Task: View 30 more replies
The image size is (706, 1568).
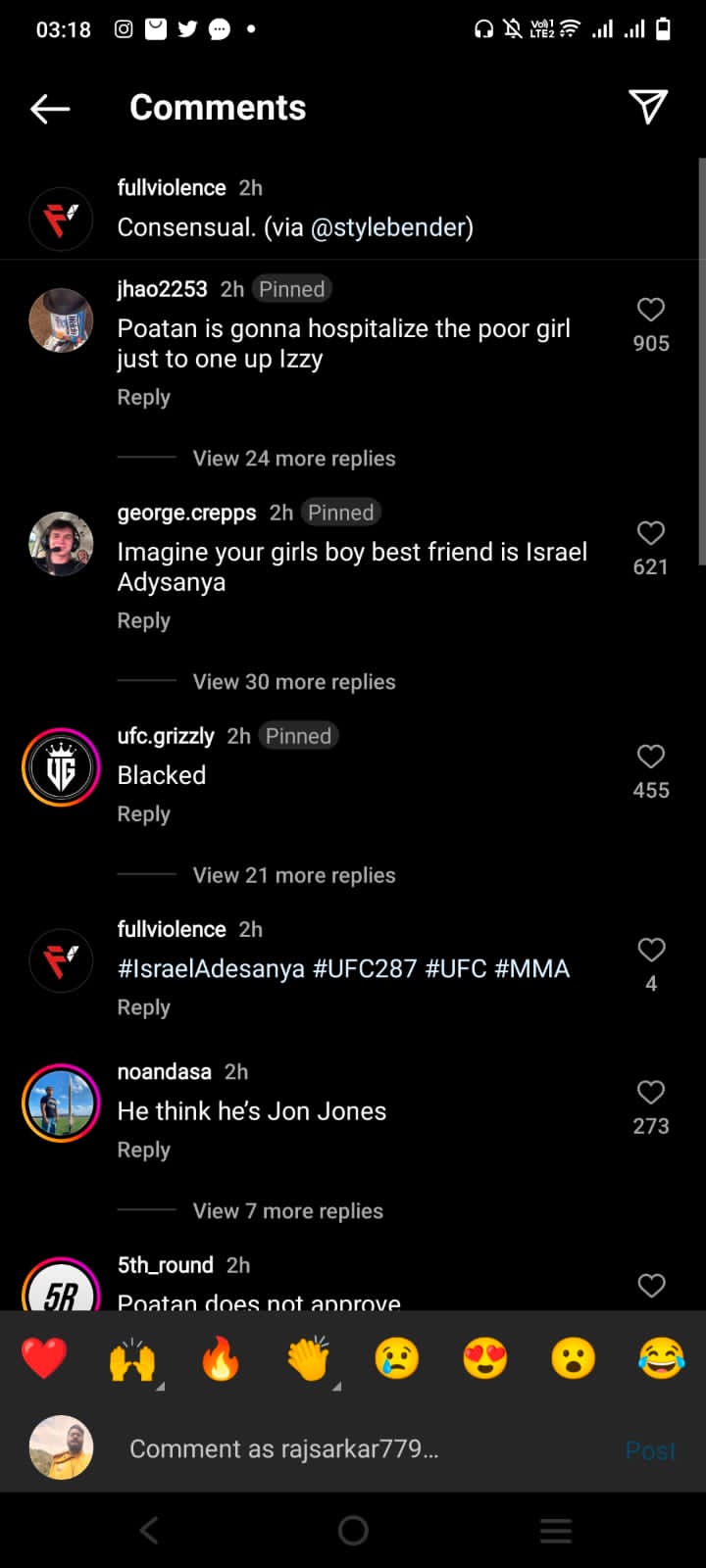Action: 294,682
